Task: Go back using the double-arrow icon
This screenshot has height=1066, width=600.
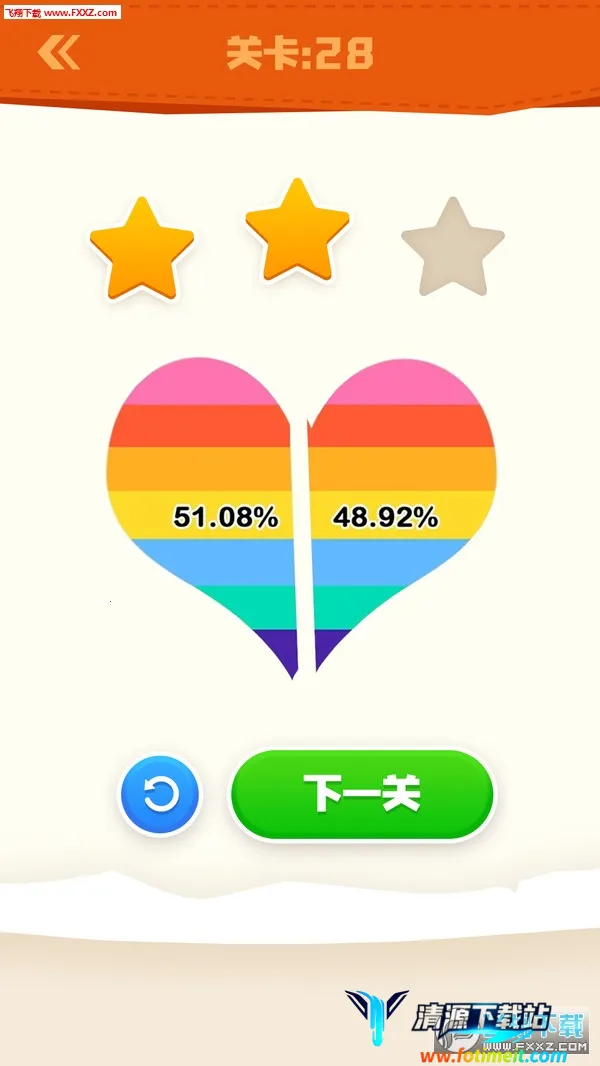Action: click(x=59, y=52)
